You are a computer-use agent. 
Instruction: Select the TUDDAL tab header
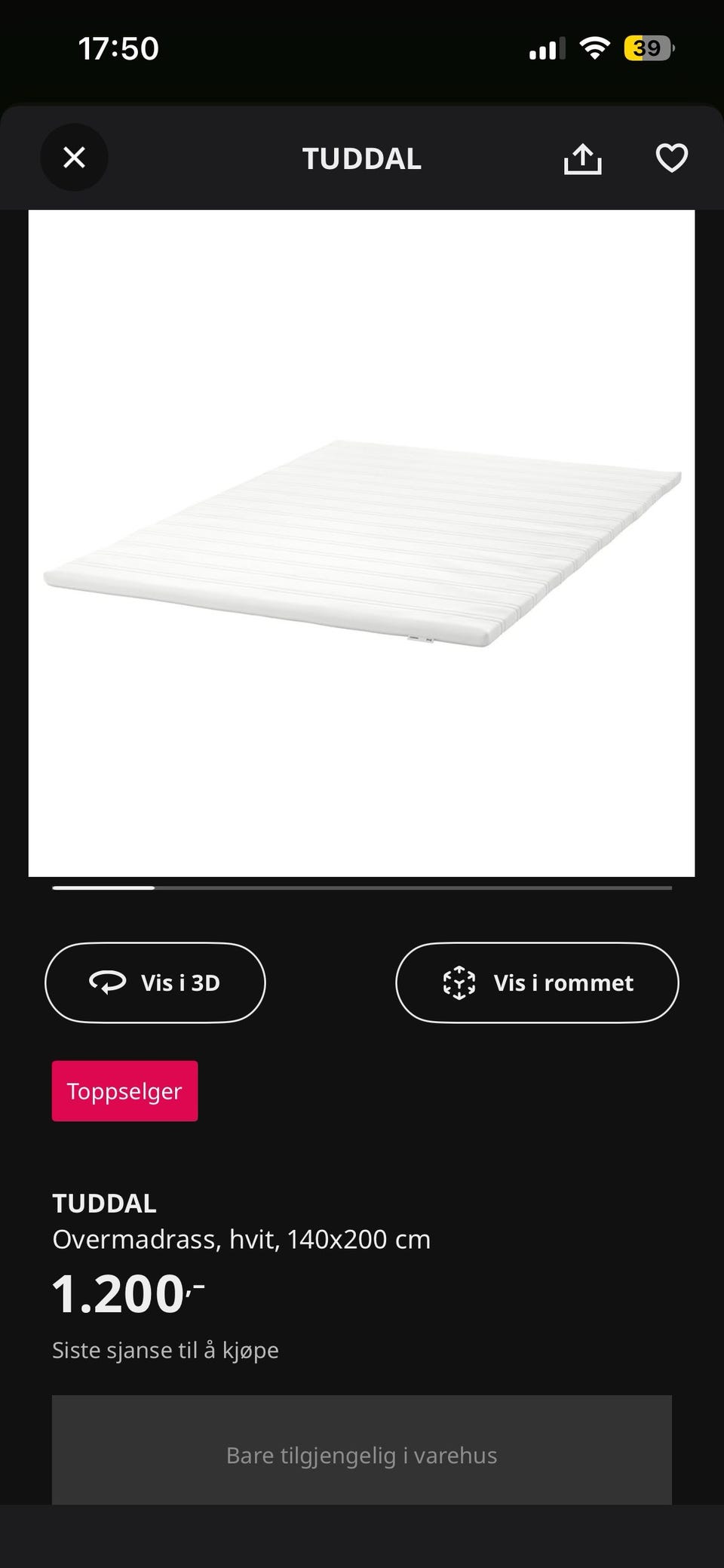(362, 158)
